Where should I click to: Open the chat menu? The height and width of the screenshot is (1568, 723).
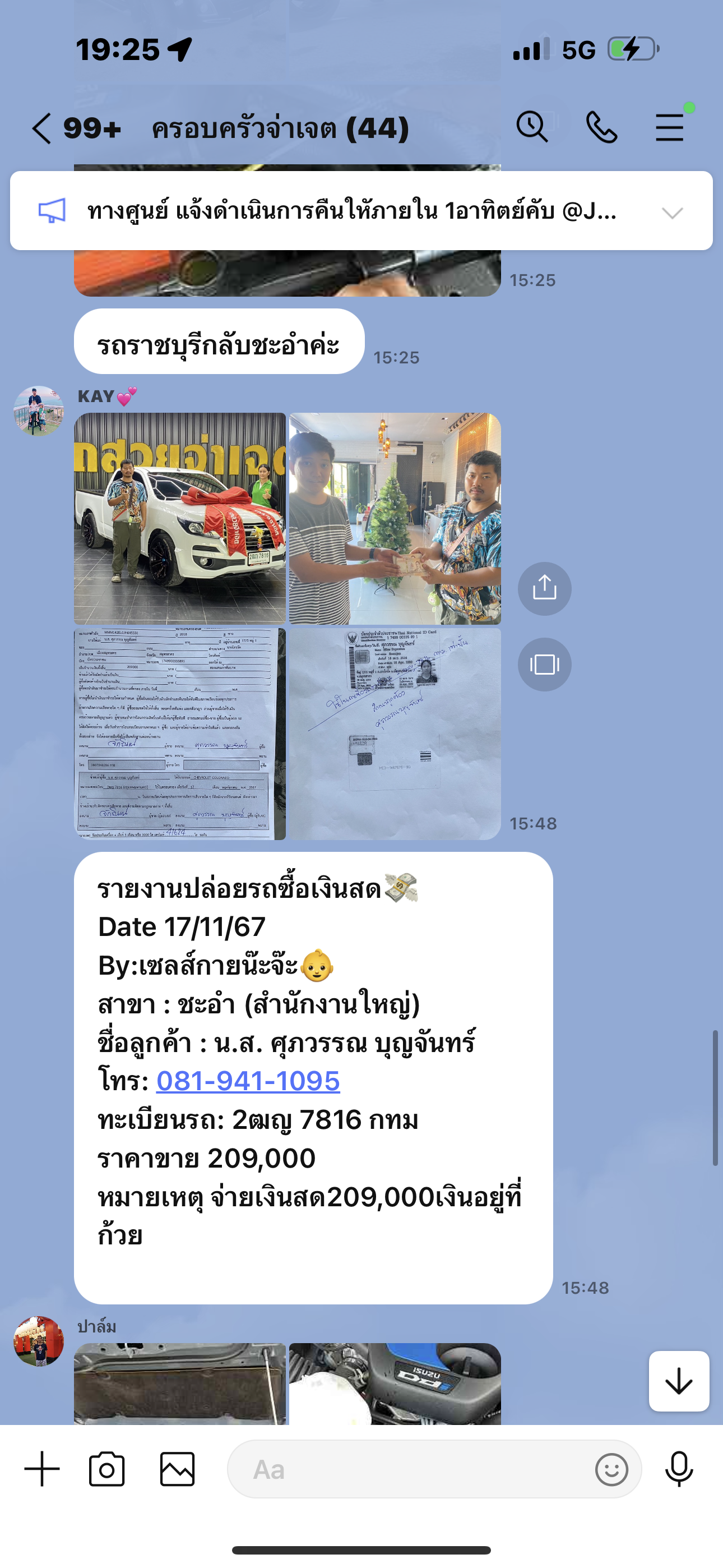(669, 128)
